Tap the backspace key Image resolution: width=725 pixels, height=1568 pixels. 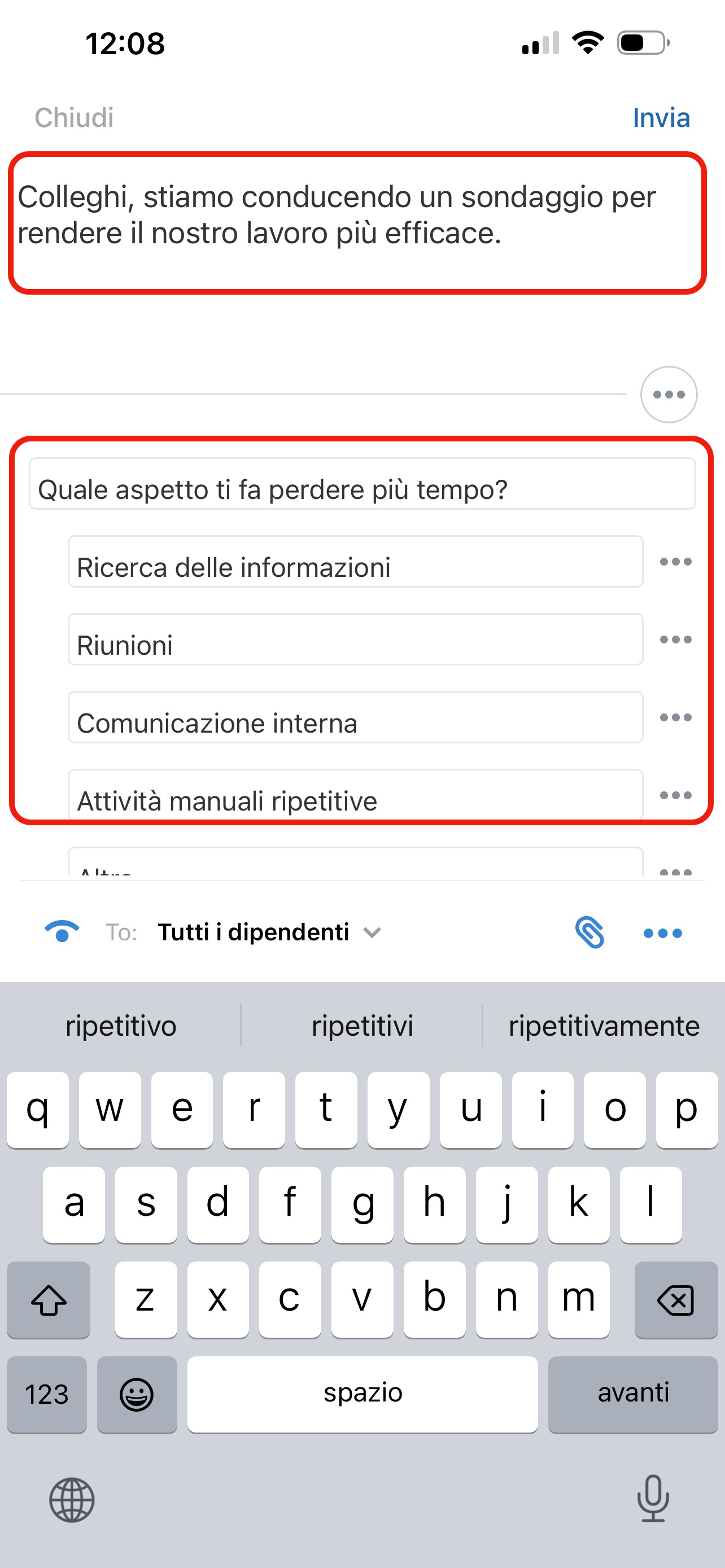coord(675,1300)
